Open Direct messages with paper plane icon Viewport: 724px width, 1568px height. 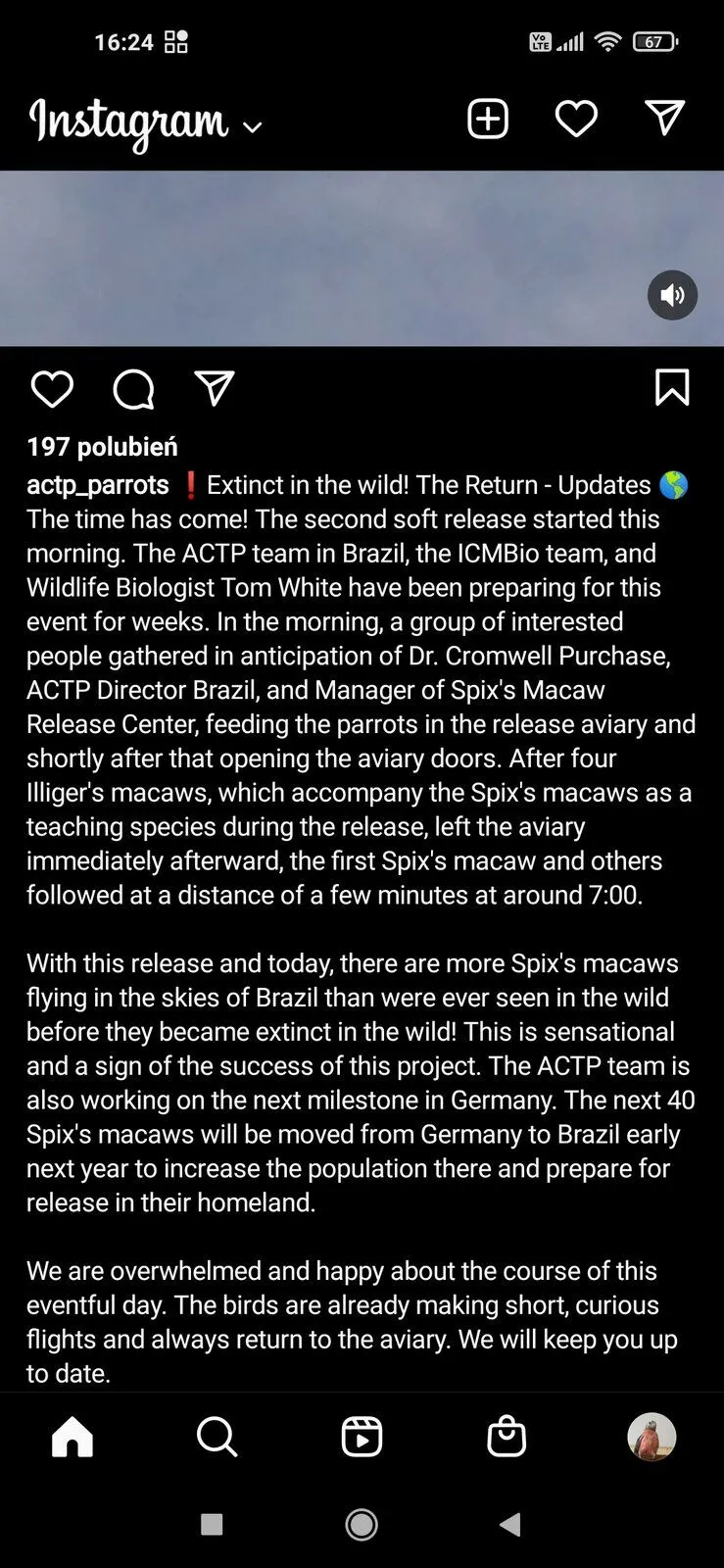pos(665,117)
